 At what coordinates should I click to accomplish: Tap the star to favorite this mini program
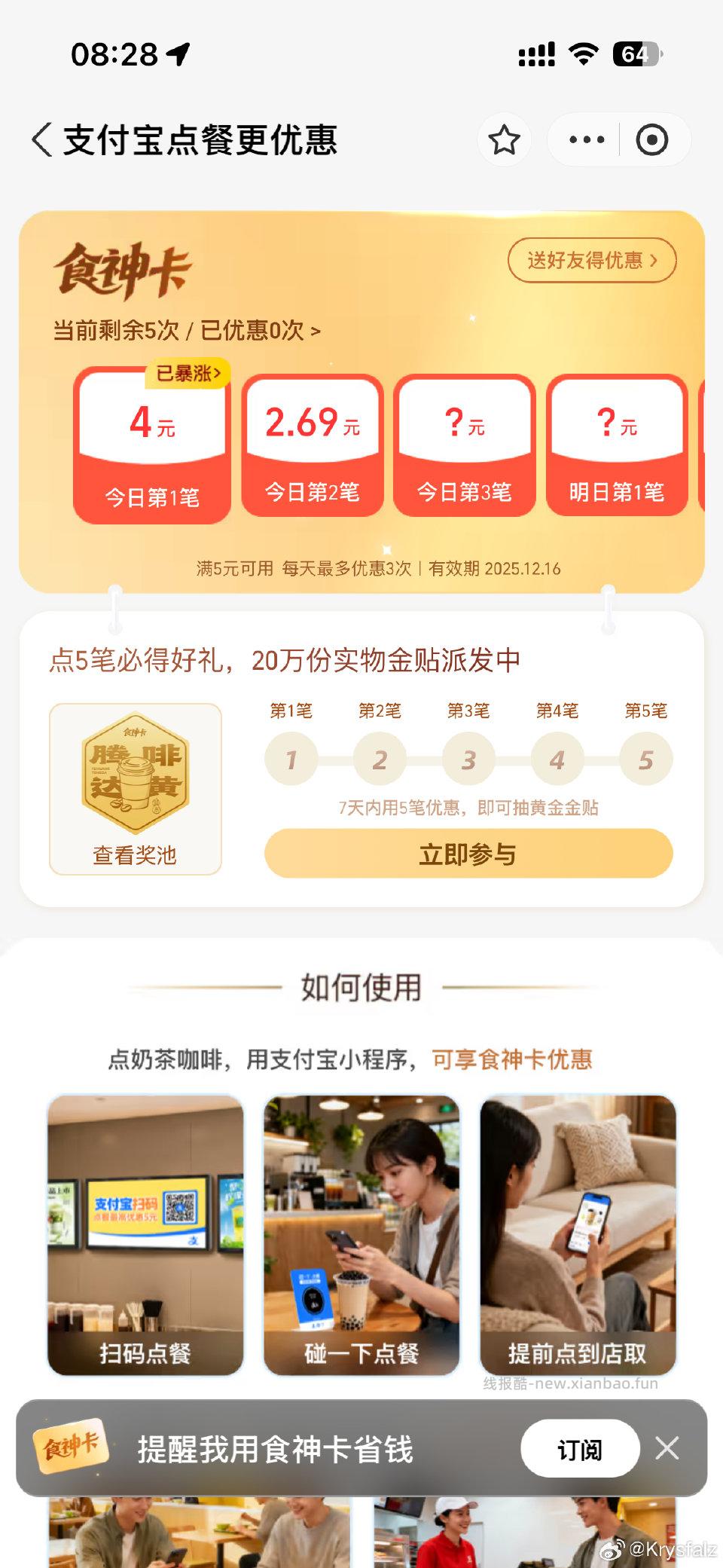point(504,139)
